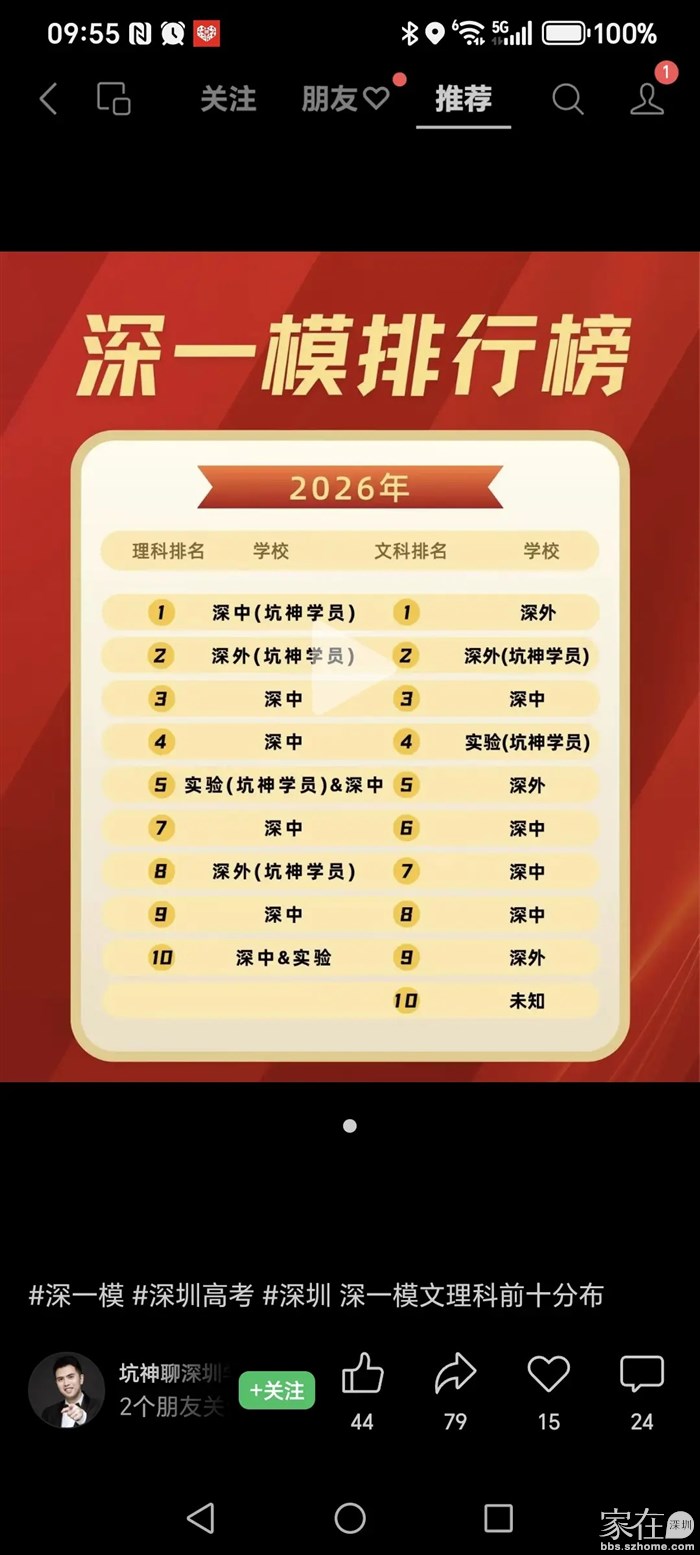Open the comments on this video
The width and height of the screenshot is (700, 1555).
click(x=641, y=1376)
